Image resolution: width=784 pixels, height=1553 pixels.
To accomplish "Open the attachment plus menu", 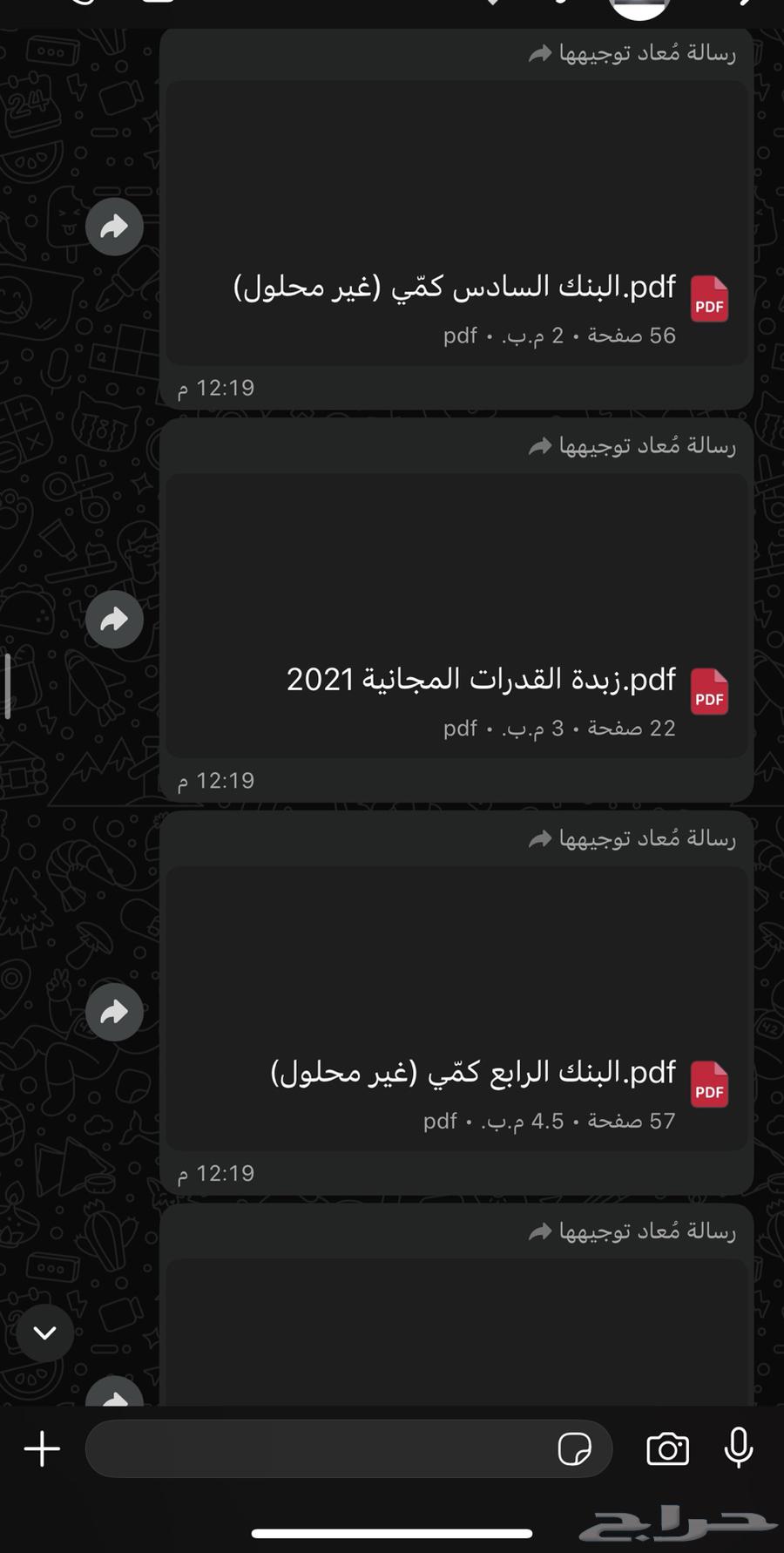I will (41, 1448).
